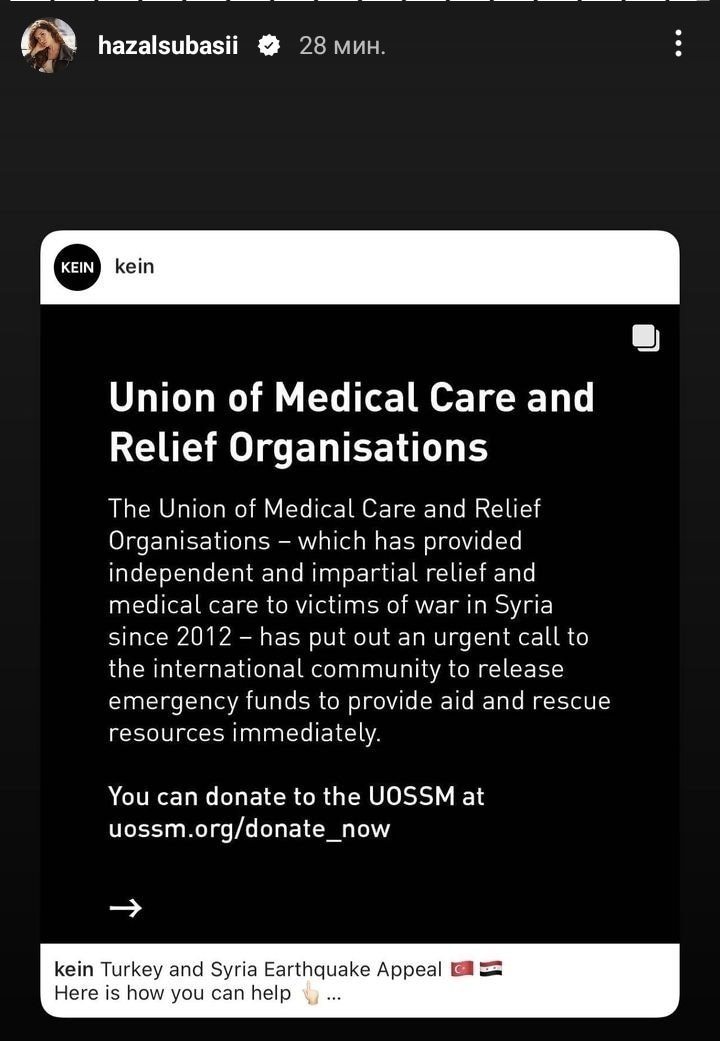Tap the hazalsubasii username
The height and width of the screenshot is (1041, 720).
pyautogui.click(x=168, y=45)
